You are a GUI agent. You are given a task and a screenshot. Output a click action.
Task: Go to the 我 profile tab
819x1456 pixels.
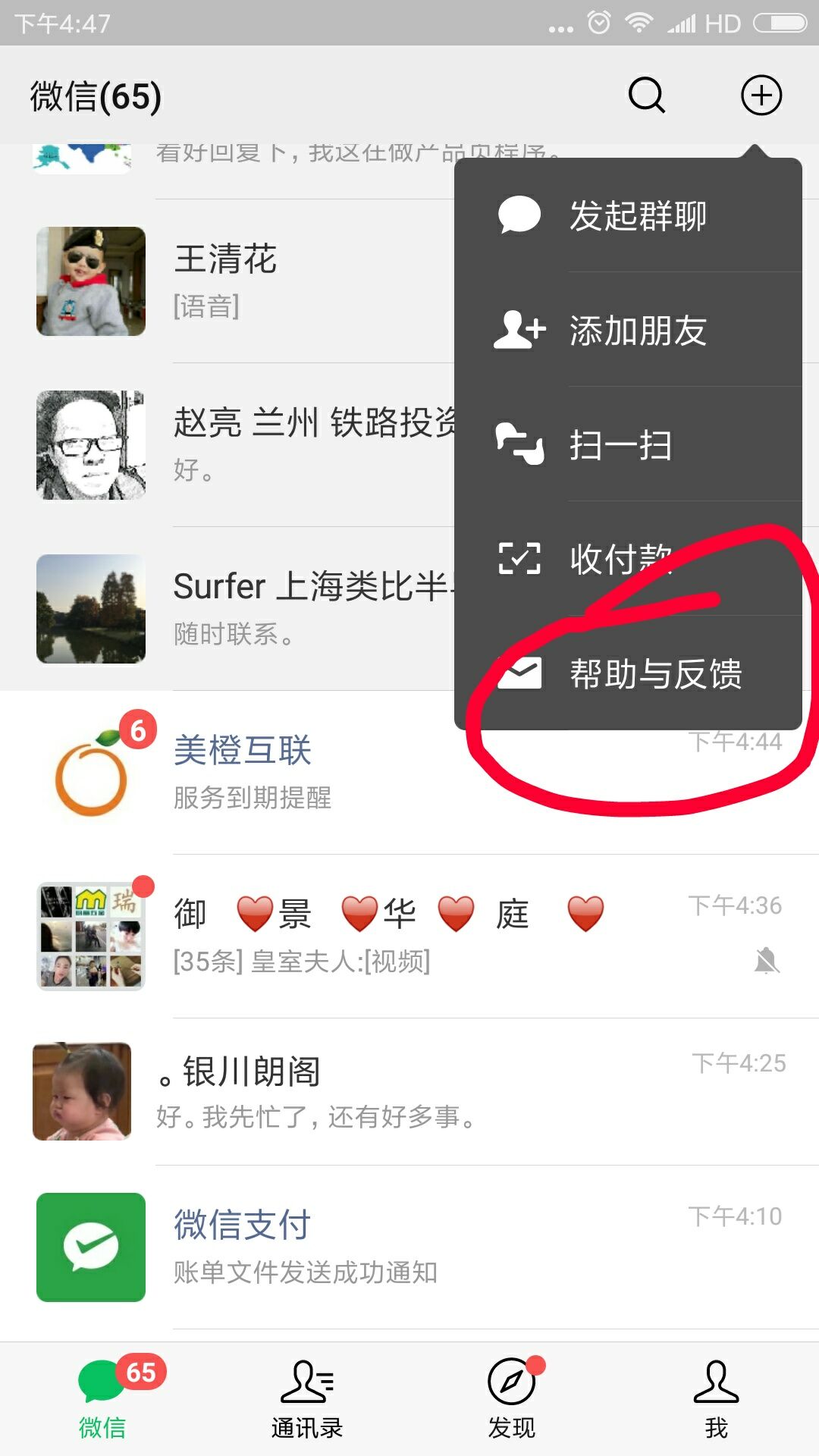(x=716, y=1399)
